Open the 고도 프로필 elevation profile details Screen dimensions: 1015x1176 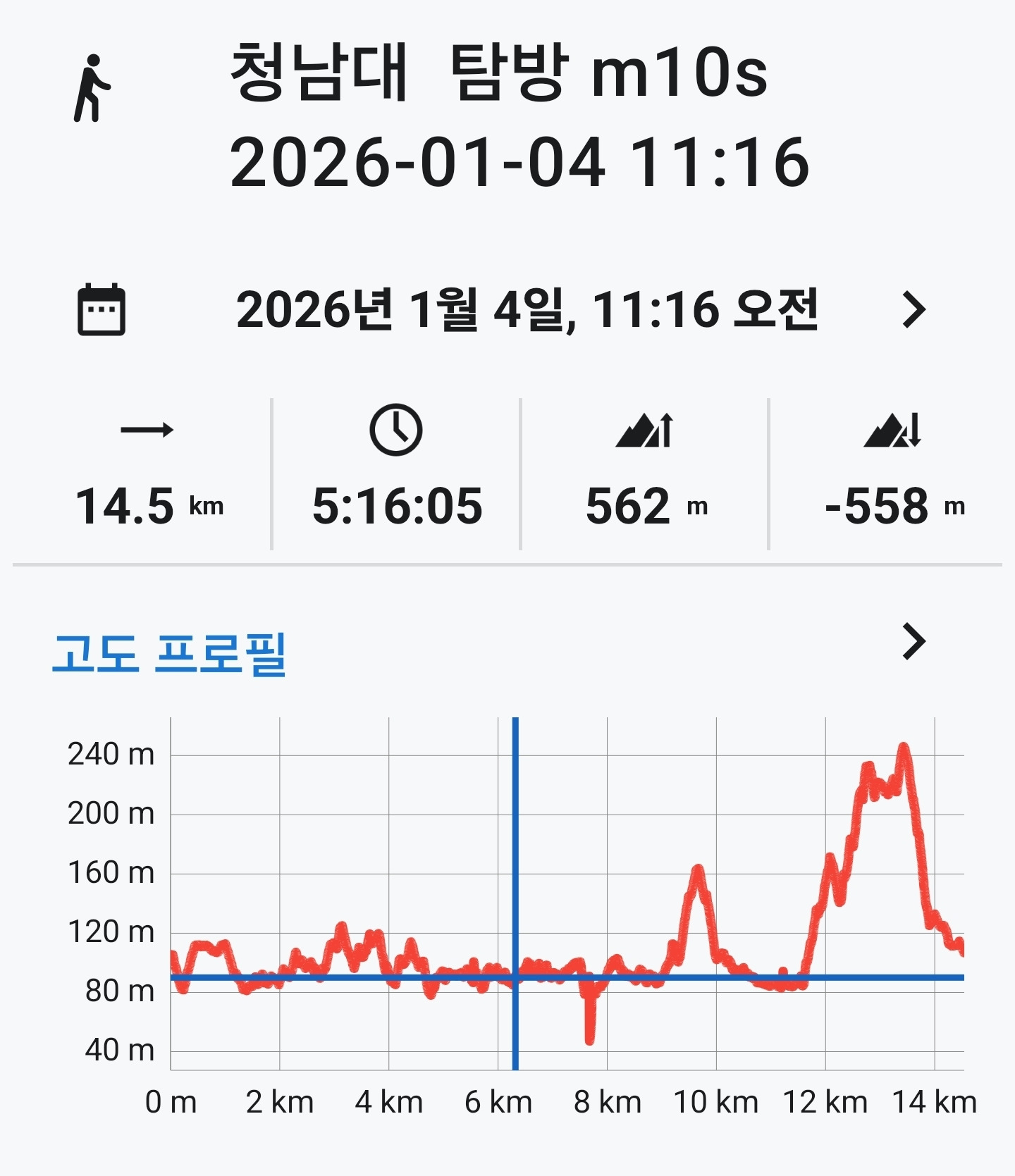tap(914, 642)
